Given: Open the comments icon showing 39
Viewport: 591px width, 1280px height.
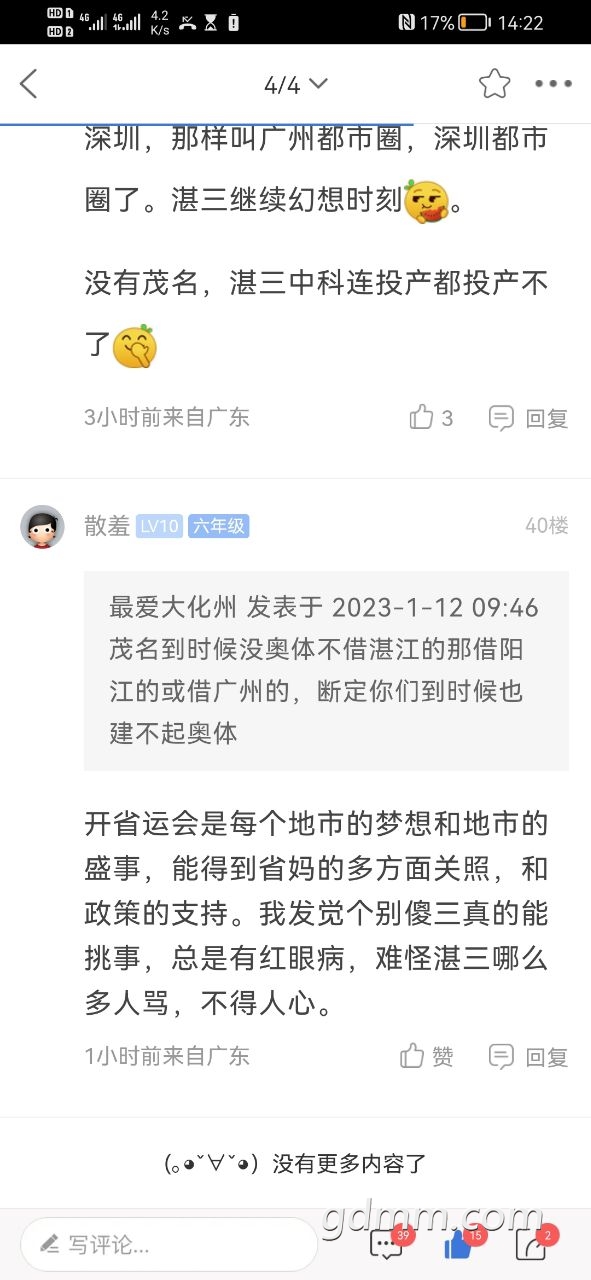Looking at the screenshot, I should click(x=388, y=1244).
